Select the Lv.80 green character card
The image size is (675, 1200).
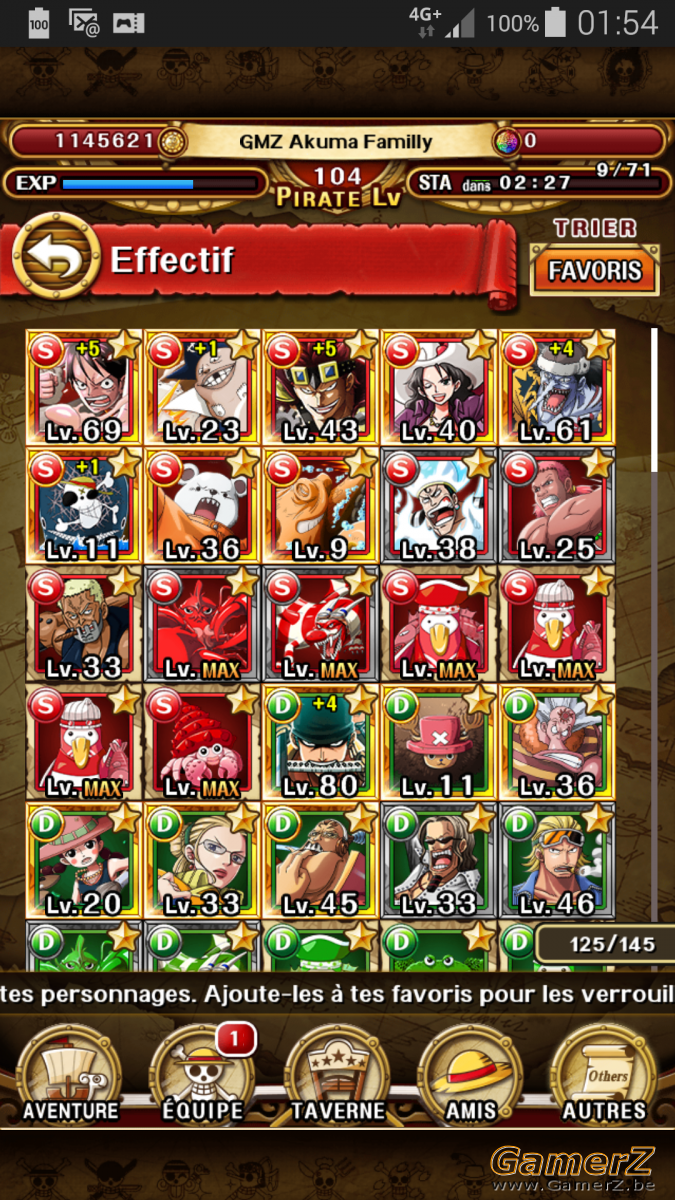coord(320,741)
